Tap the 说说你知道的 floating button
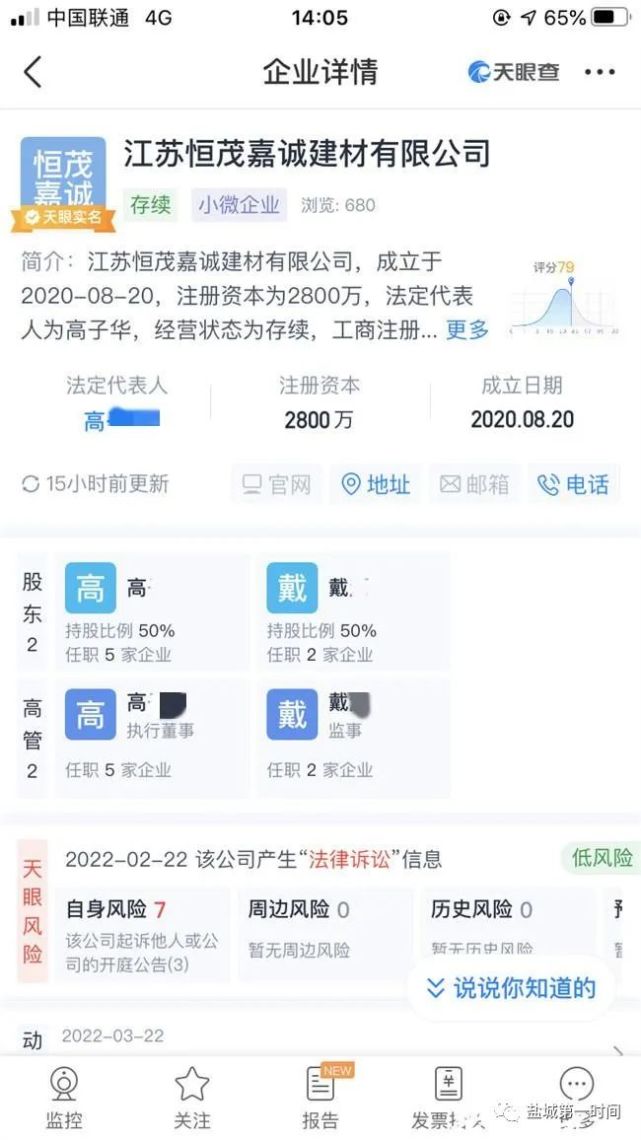Image resolution: width=641 pixels, height=1140 pixels. point(511,987)
